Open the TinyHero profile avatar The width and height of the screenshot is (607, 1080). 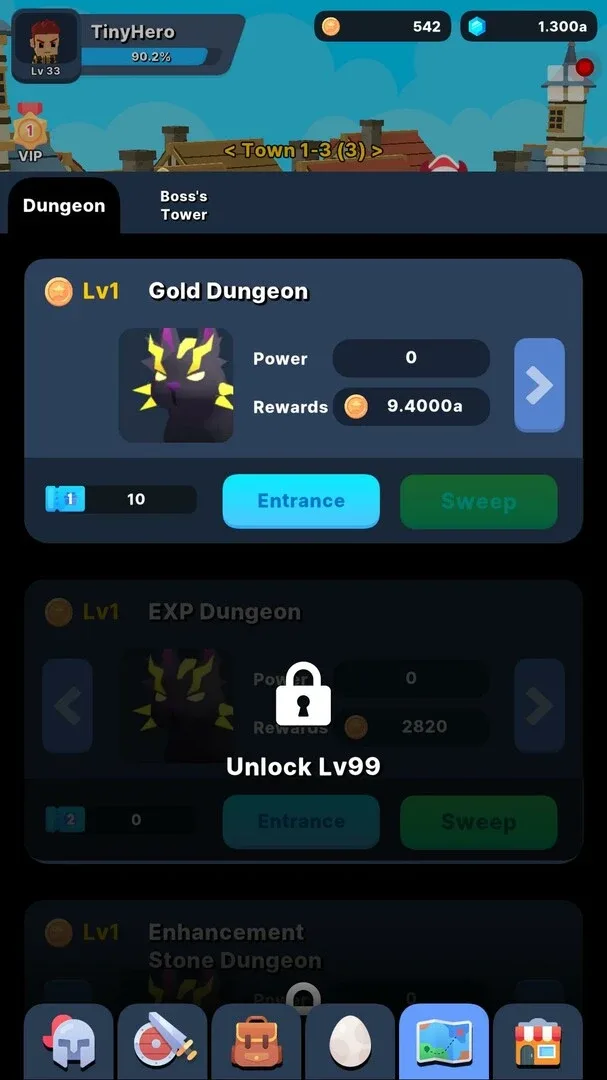pos(46,45)
